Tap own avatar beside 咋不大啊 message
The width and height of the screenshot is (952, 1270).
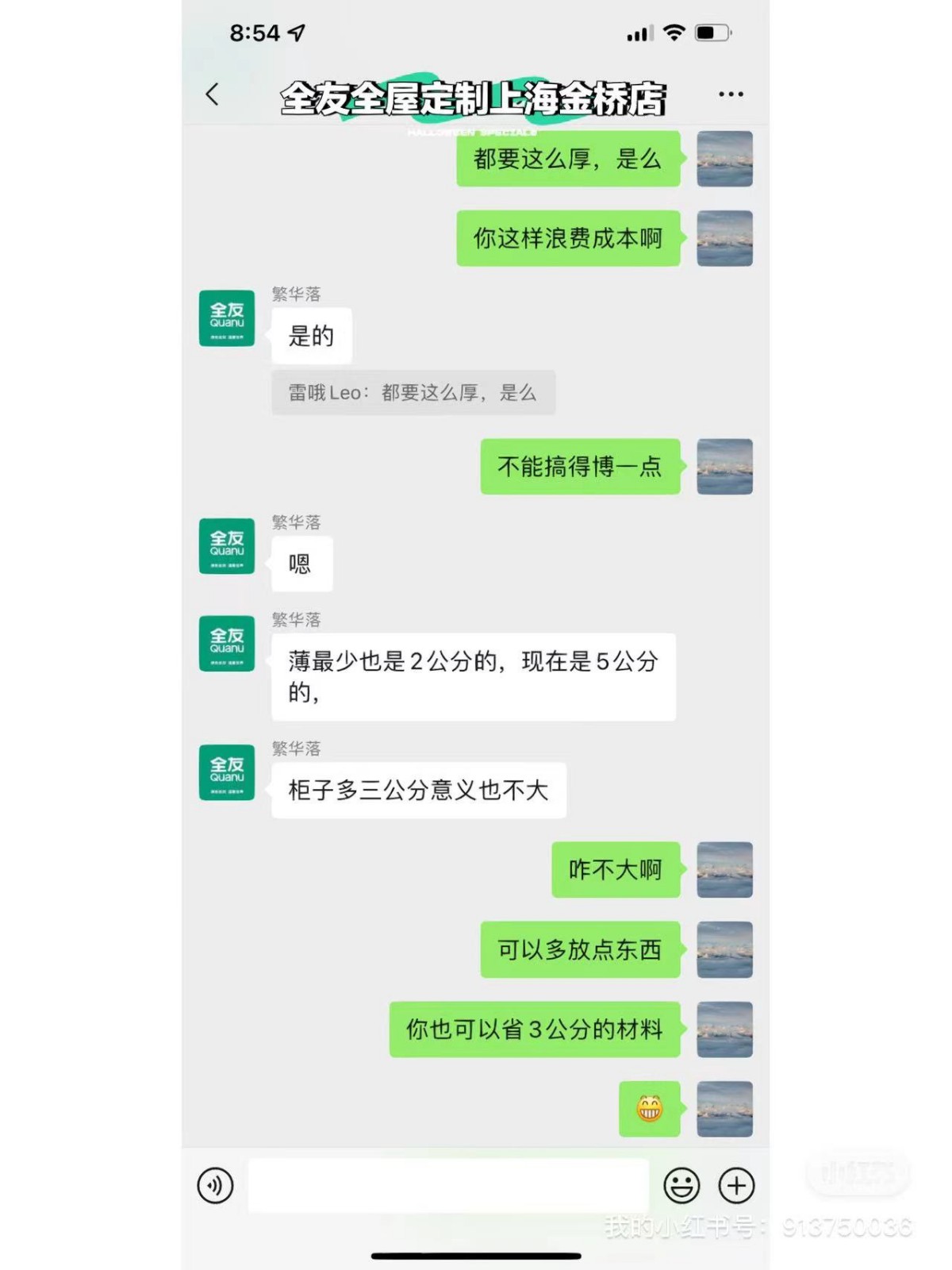[724, 870]
